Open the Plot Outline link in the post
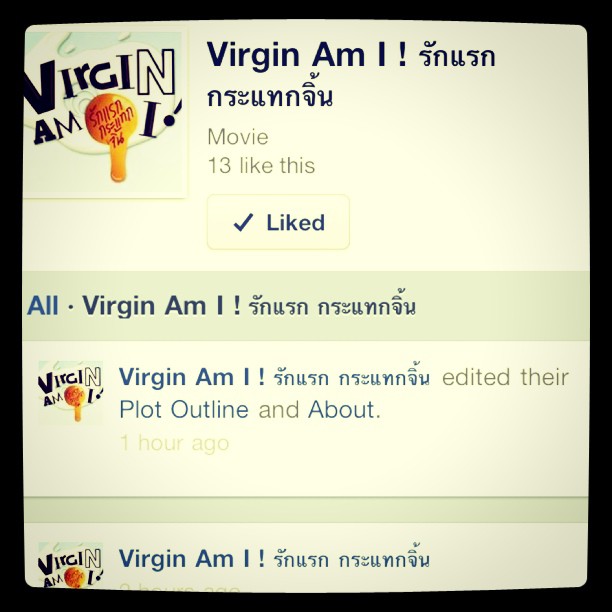Image resolution: width=612 pixels, height=612 pixels. (184, 409)
